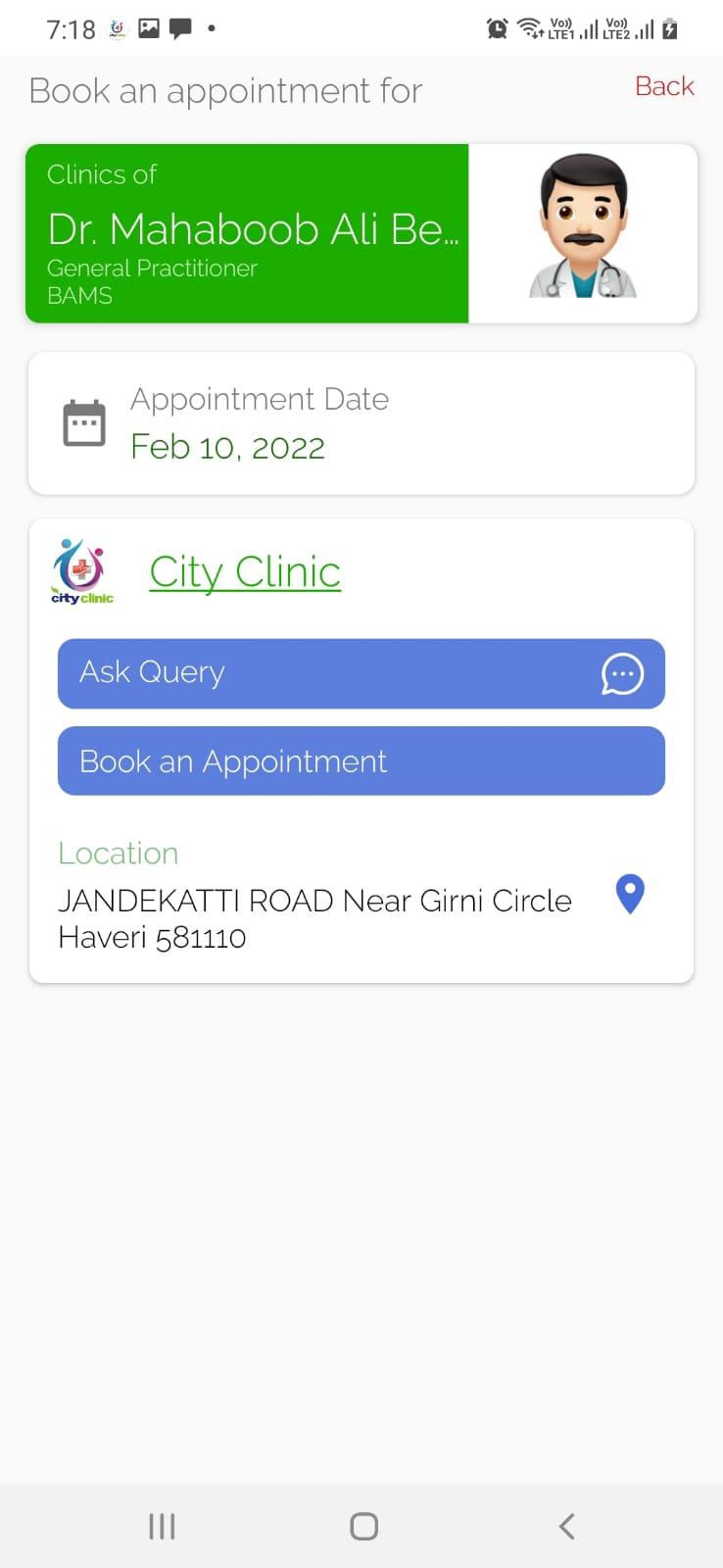
Task: Open Dr. Mahaboob Ali's clinic card
Action: point(361,233)
